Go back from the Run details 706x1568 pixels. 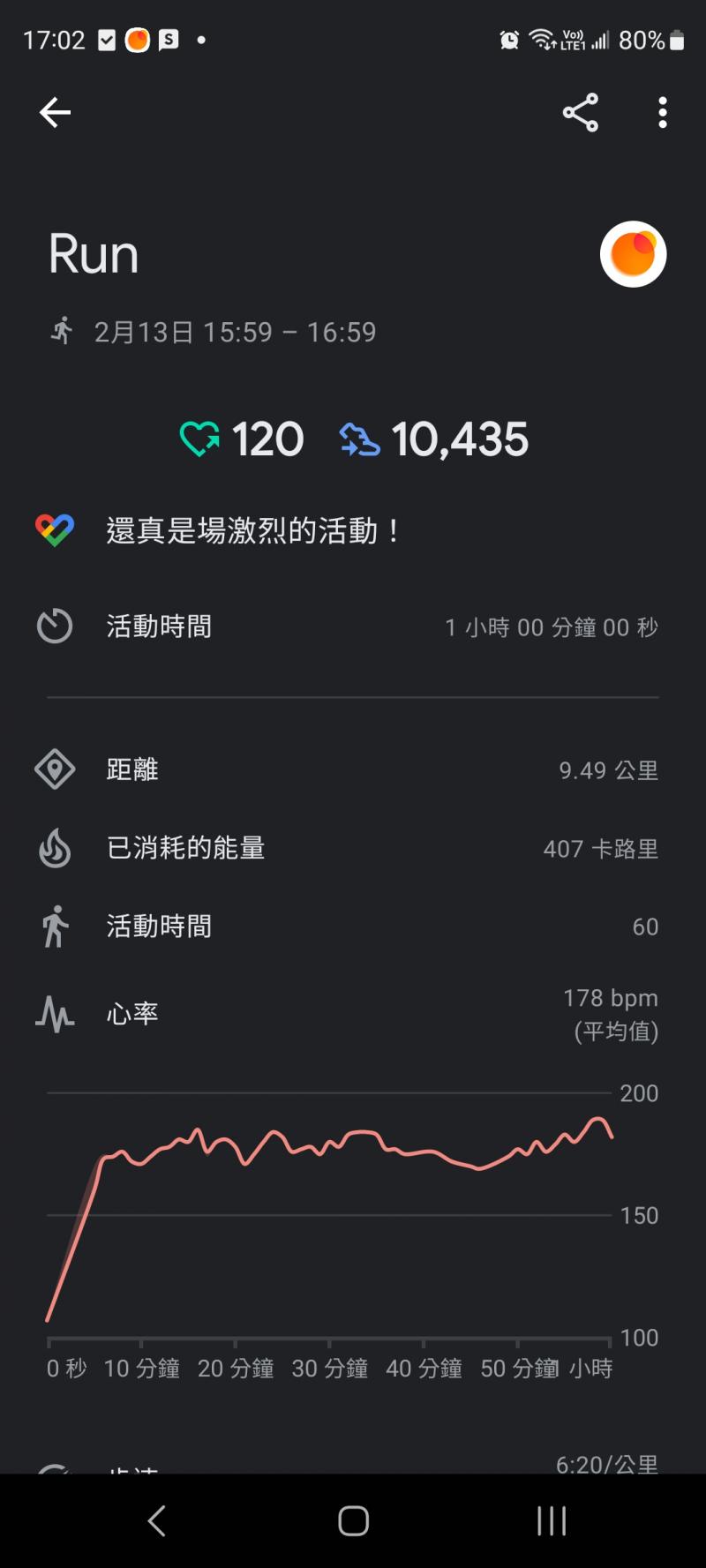pyautogui.click(x=55, y=112)
